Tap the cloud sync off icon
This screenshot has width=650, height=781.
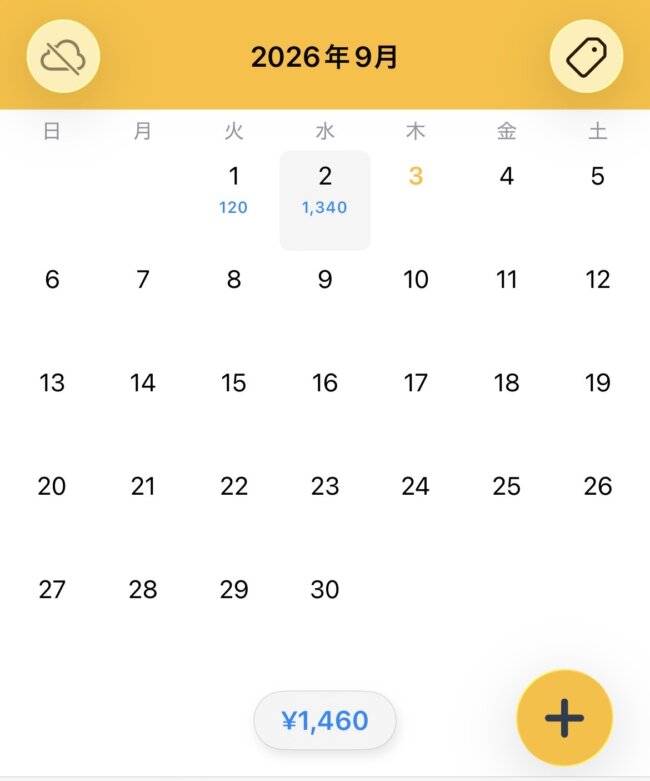[x=63, y=56]
